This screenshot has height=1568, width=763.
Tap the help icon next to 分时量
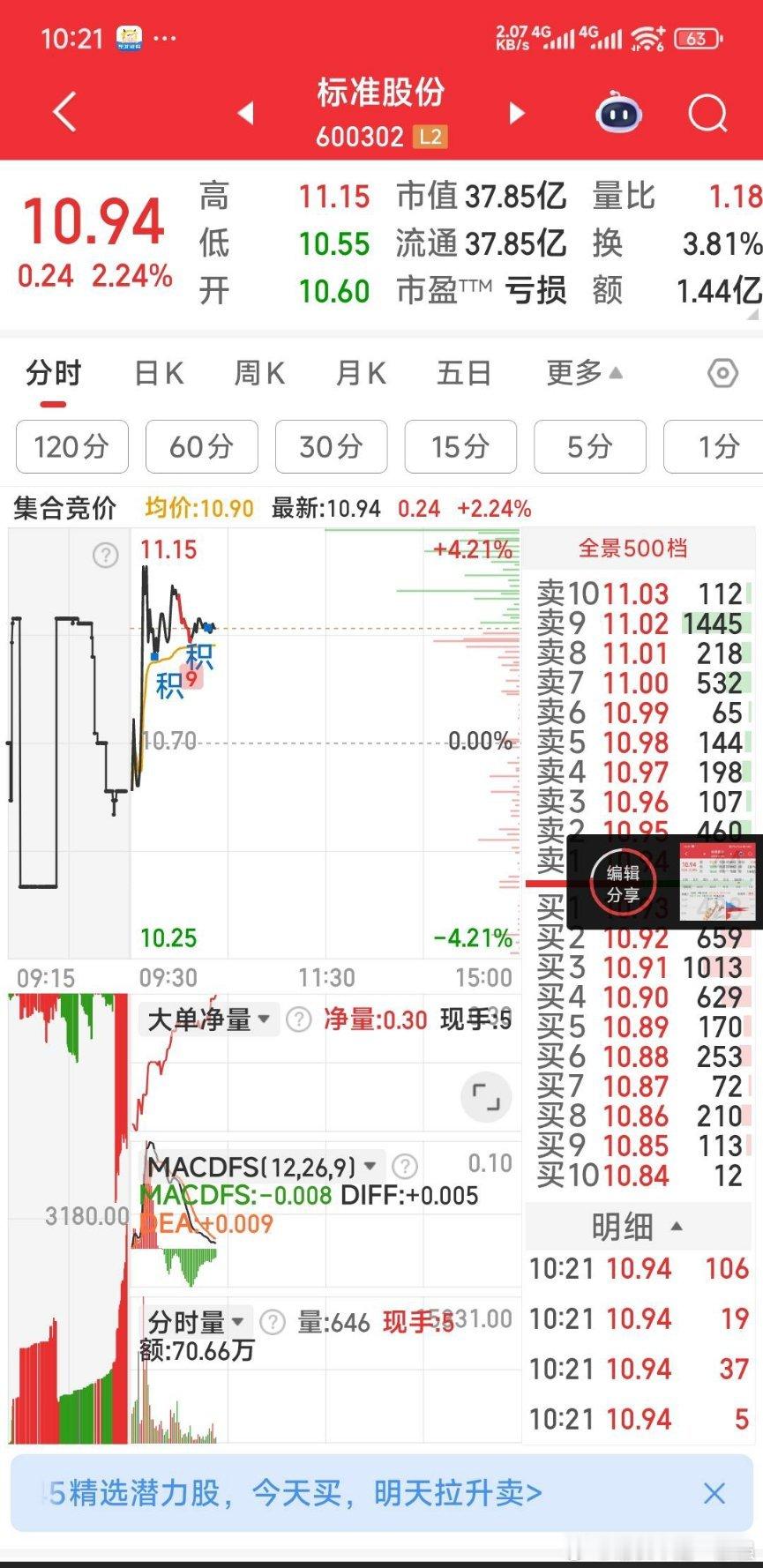273,1322
